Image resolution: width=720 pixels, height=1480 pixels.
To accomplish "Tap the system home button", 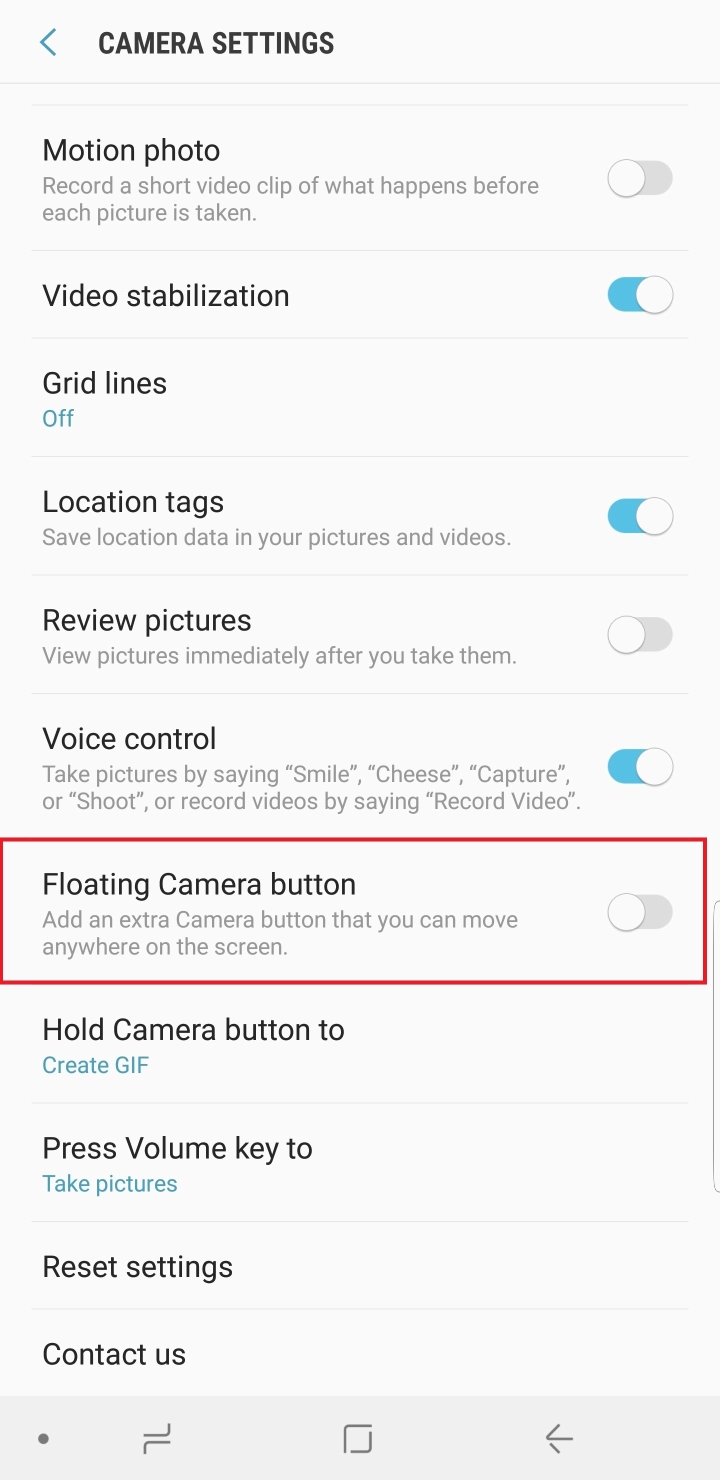I will (x=358, y=1439).
